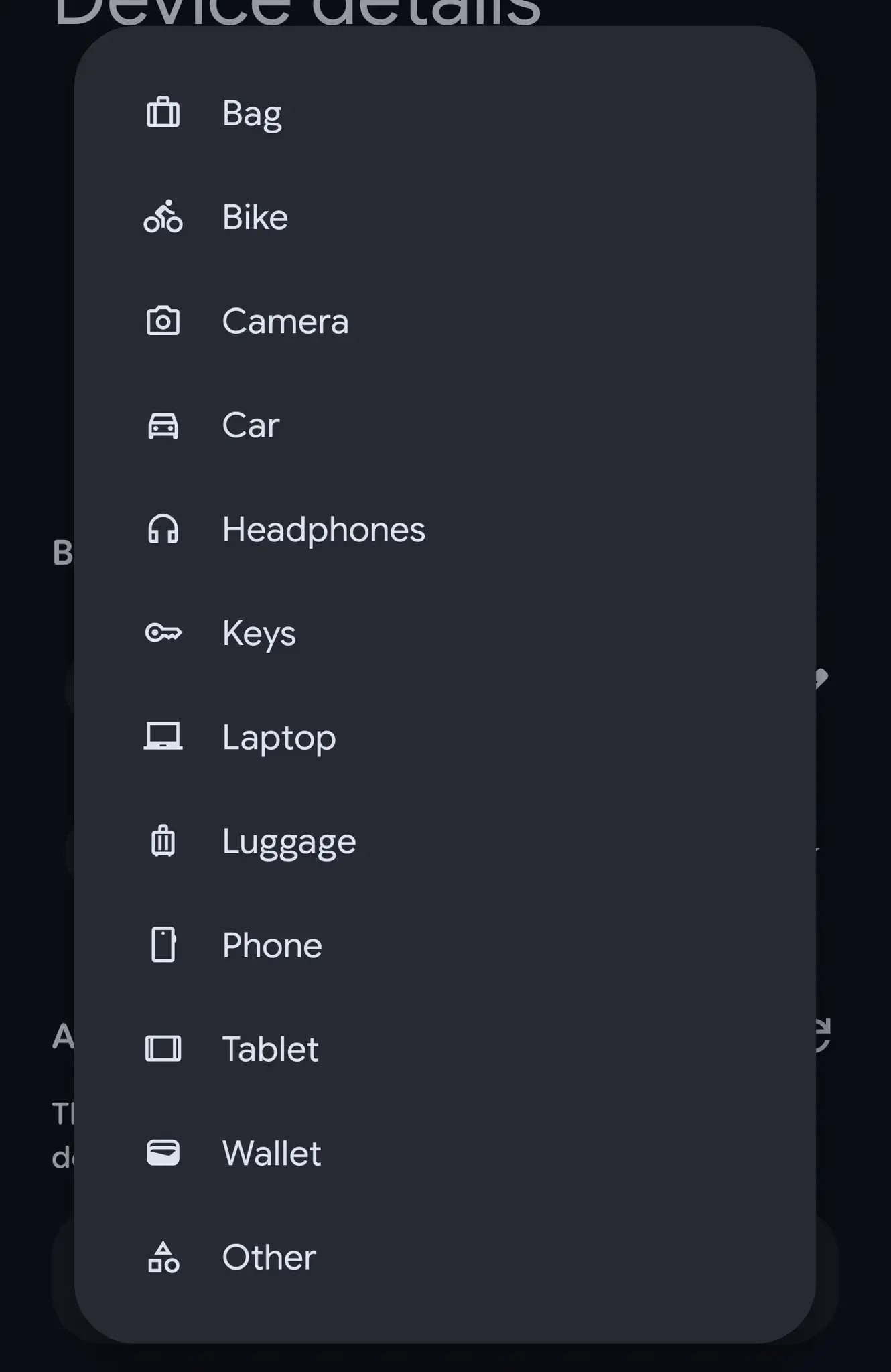
Task: Select Wallet from the list
Action: [x=271, y=1152]
